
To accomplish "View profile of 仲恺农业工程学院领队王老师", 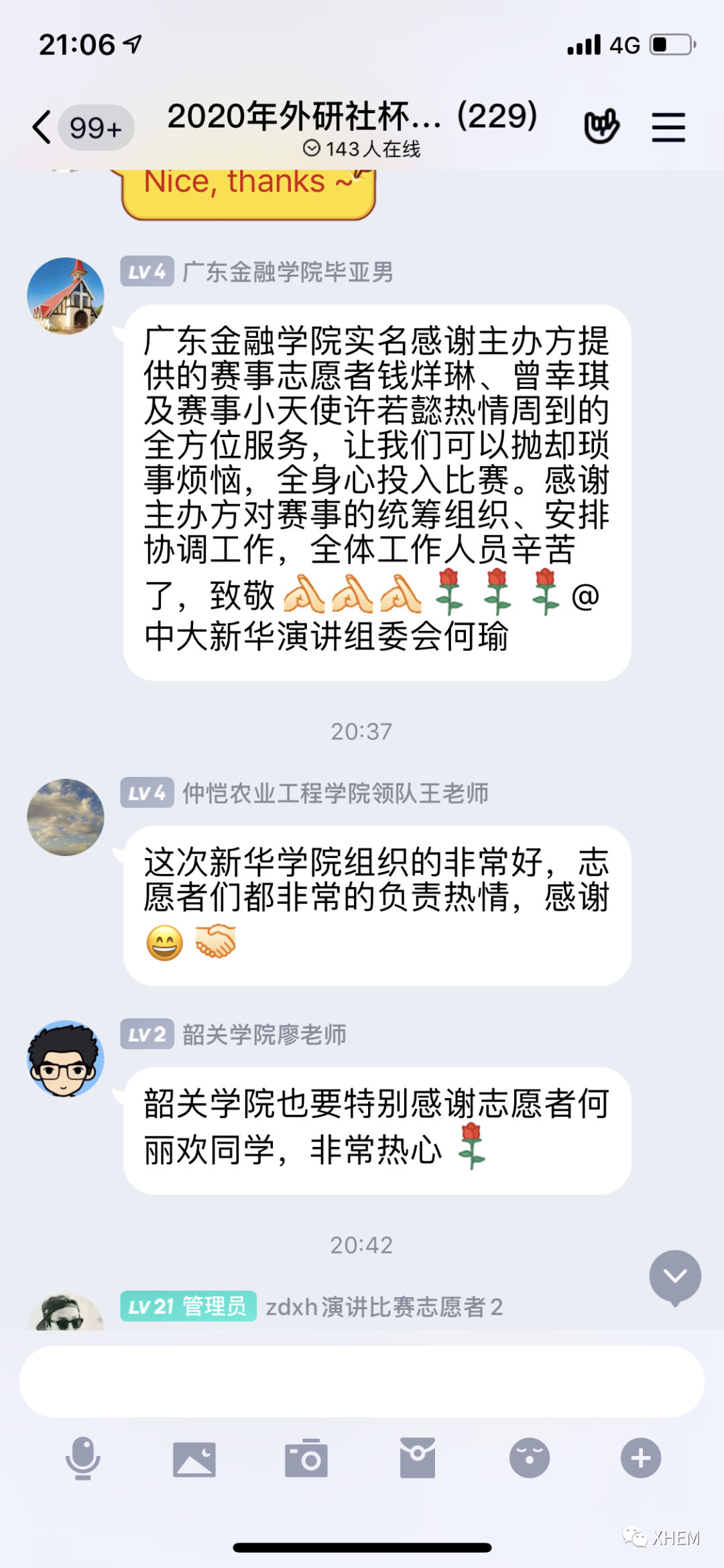I will [66, 817].
